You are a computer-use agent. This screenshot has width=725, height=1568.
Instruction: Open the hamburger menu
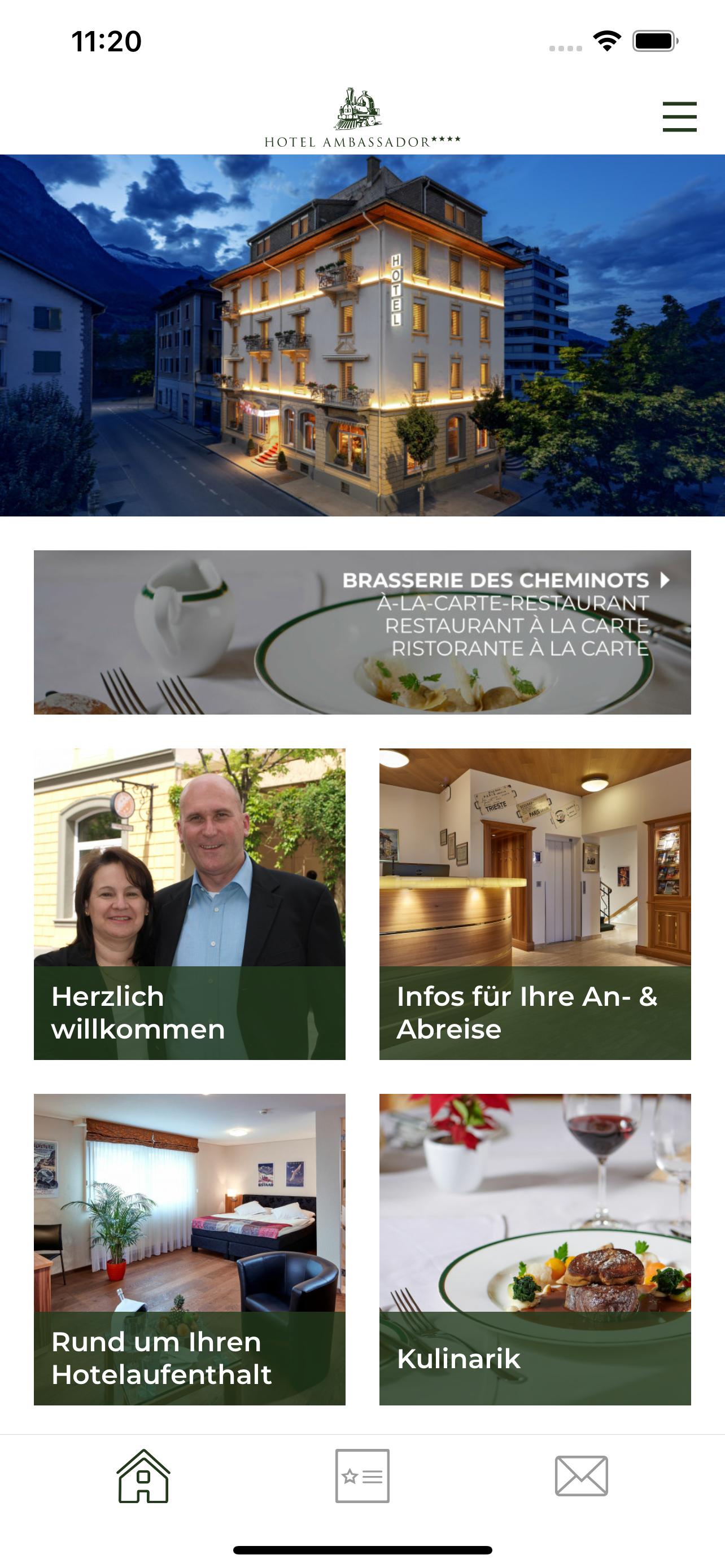click(x=679, y=116)
